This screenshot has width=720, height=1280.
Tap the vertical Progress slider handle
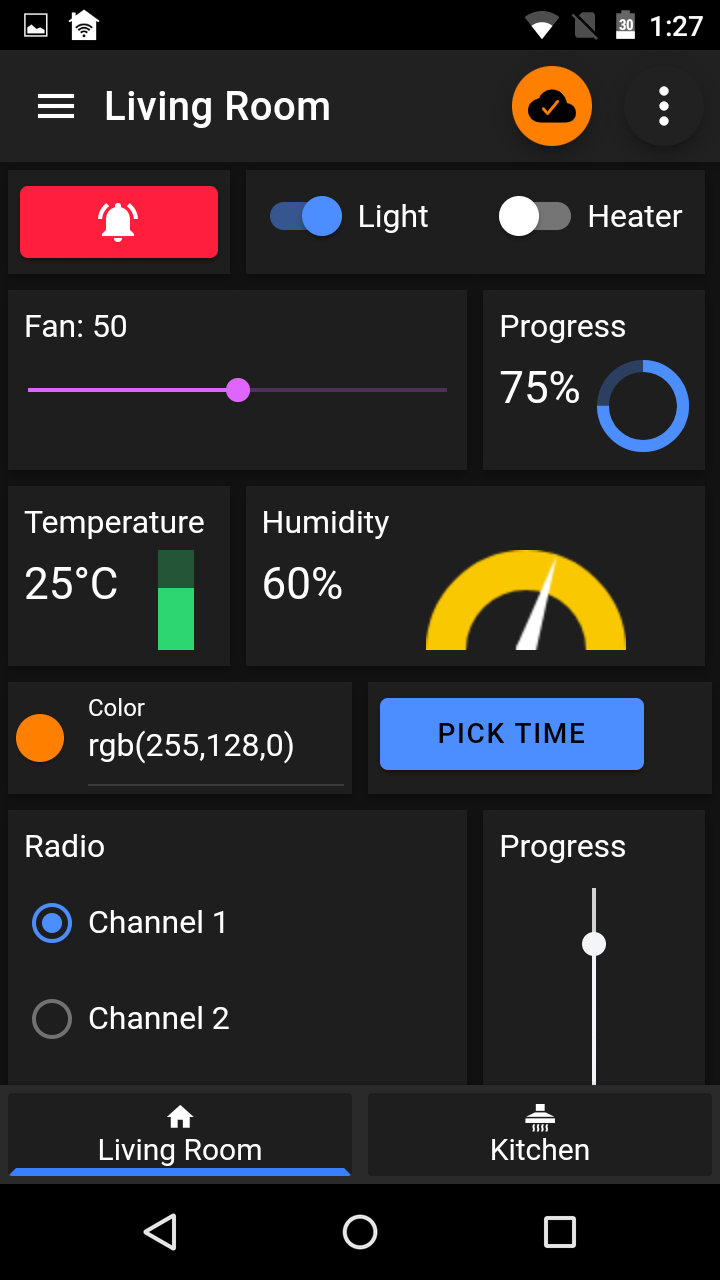(x=594, y=944)
